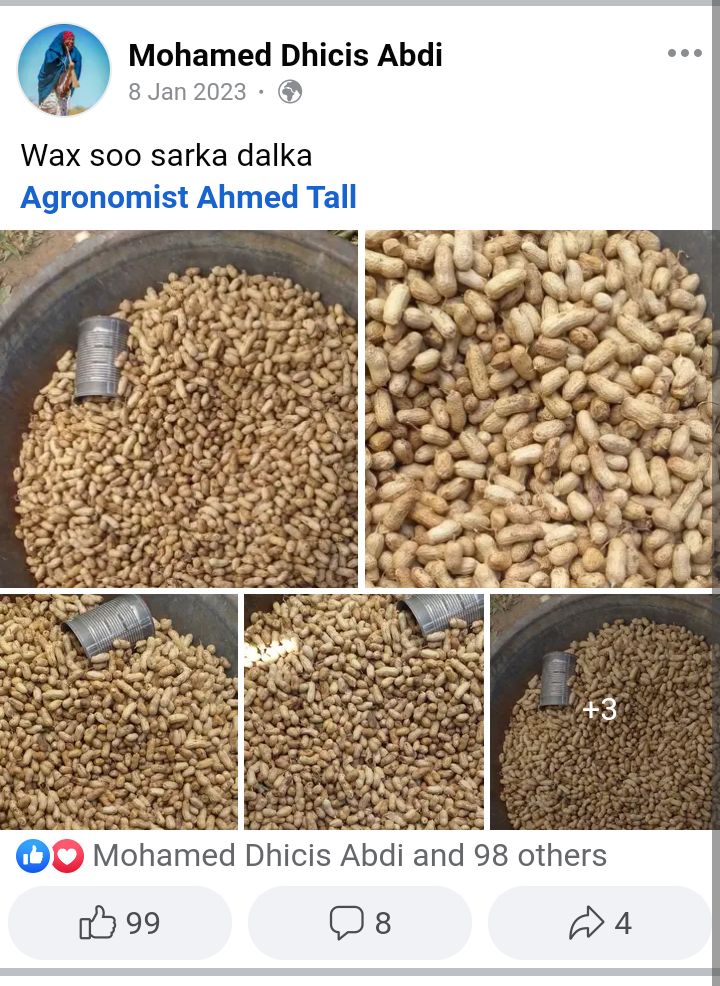View reactions from Mohamed Dhicis Abdi and 98 others

(x=348, y=856)
